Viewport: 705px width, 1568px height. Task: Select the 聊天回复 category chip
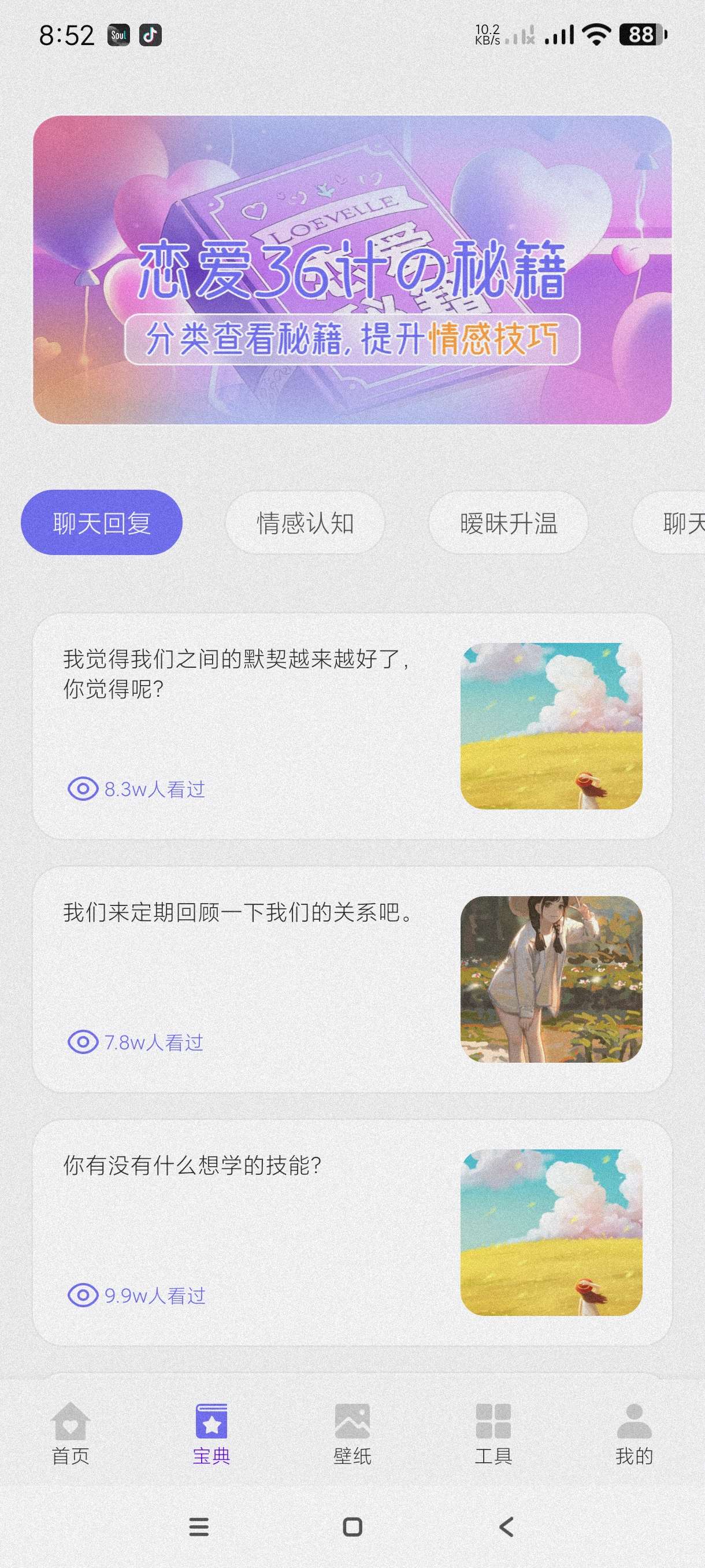(102, 523)
